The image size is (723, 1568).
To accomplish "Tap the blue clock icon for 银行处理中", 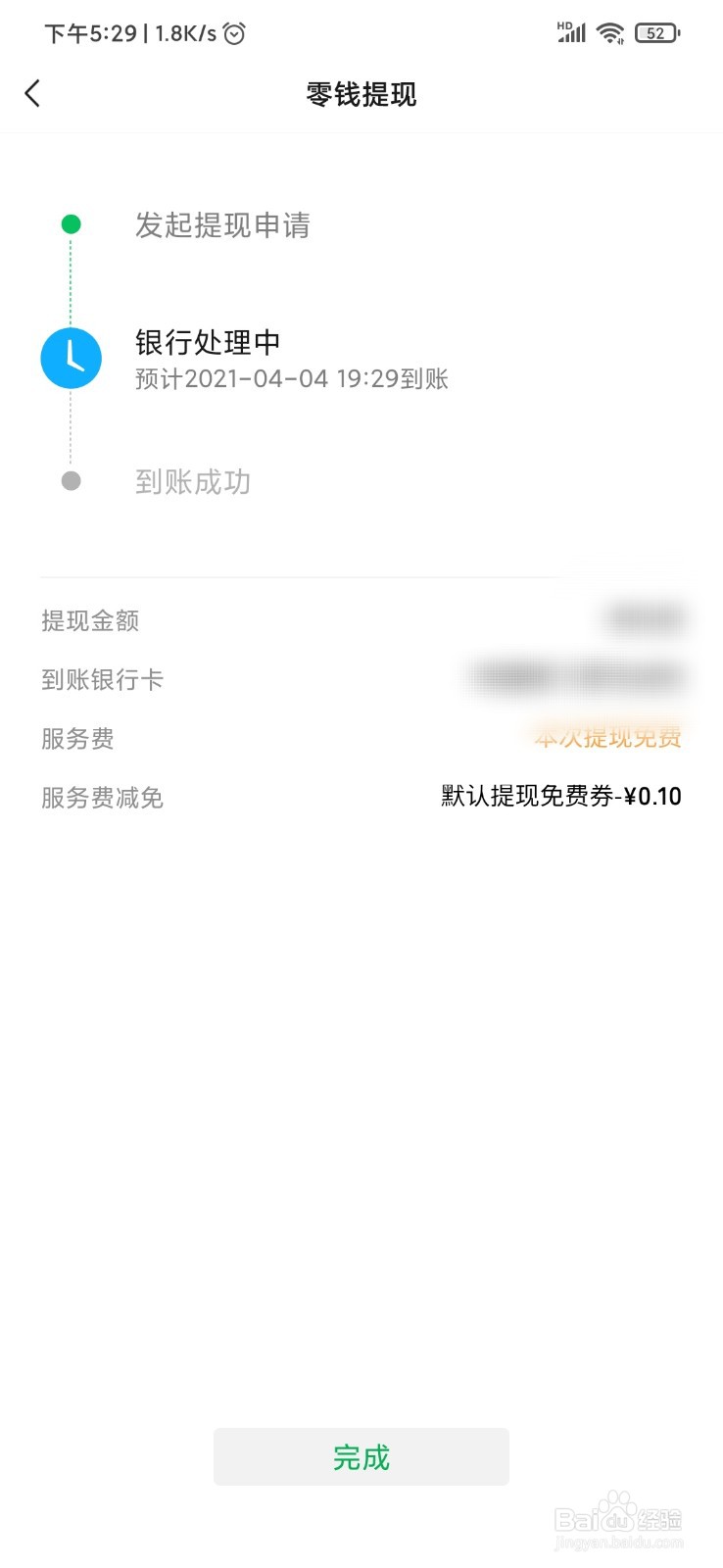I will 70,359.
